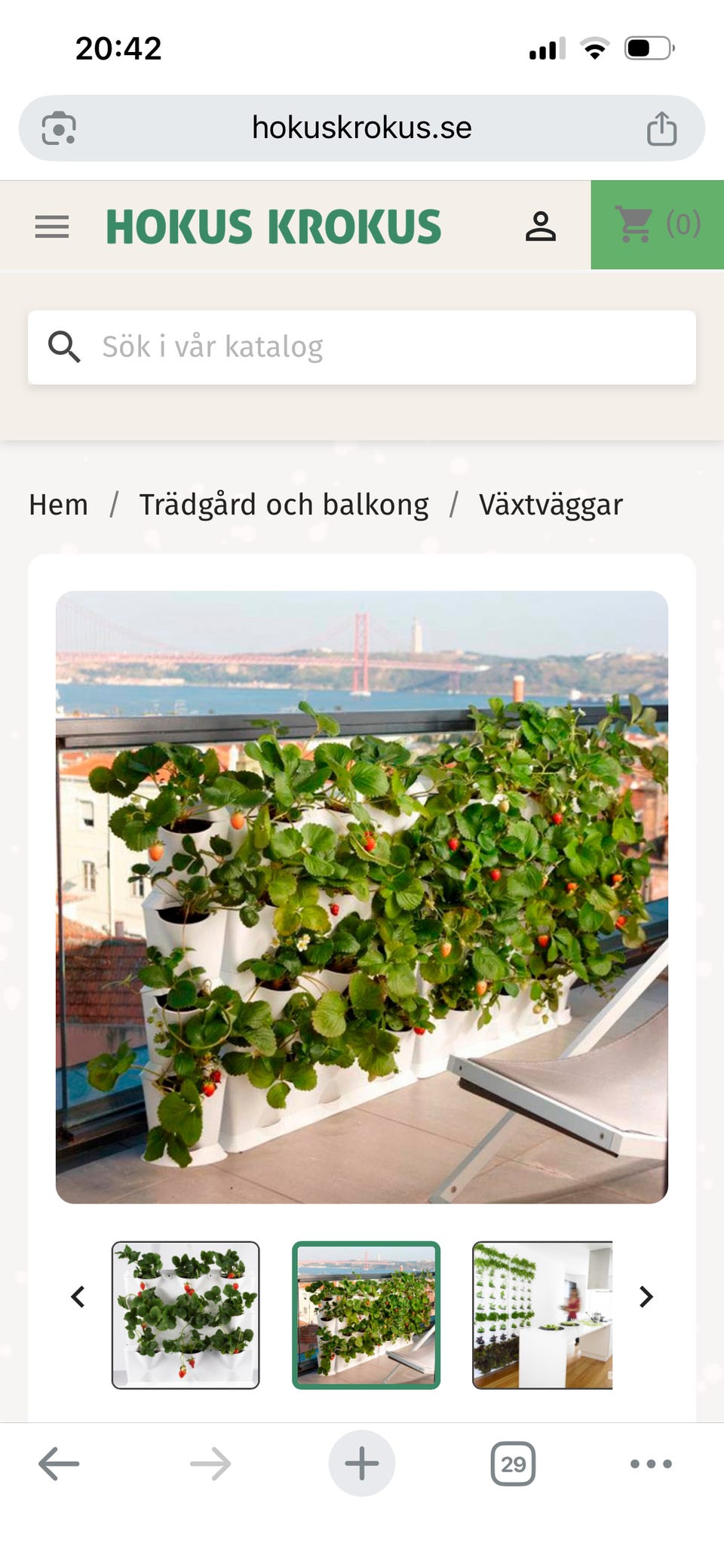Tap the plus icon to open new tab
Screen dimensions: 724x1568
tap(361, 1462)
